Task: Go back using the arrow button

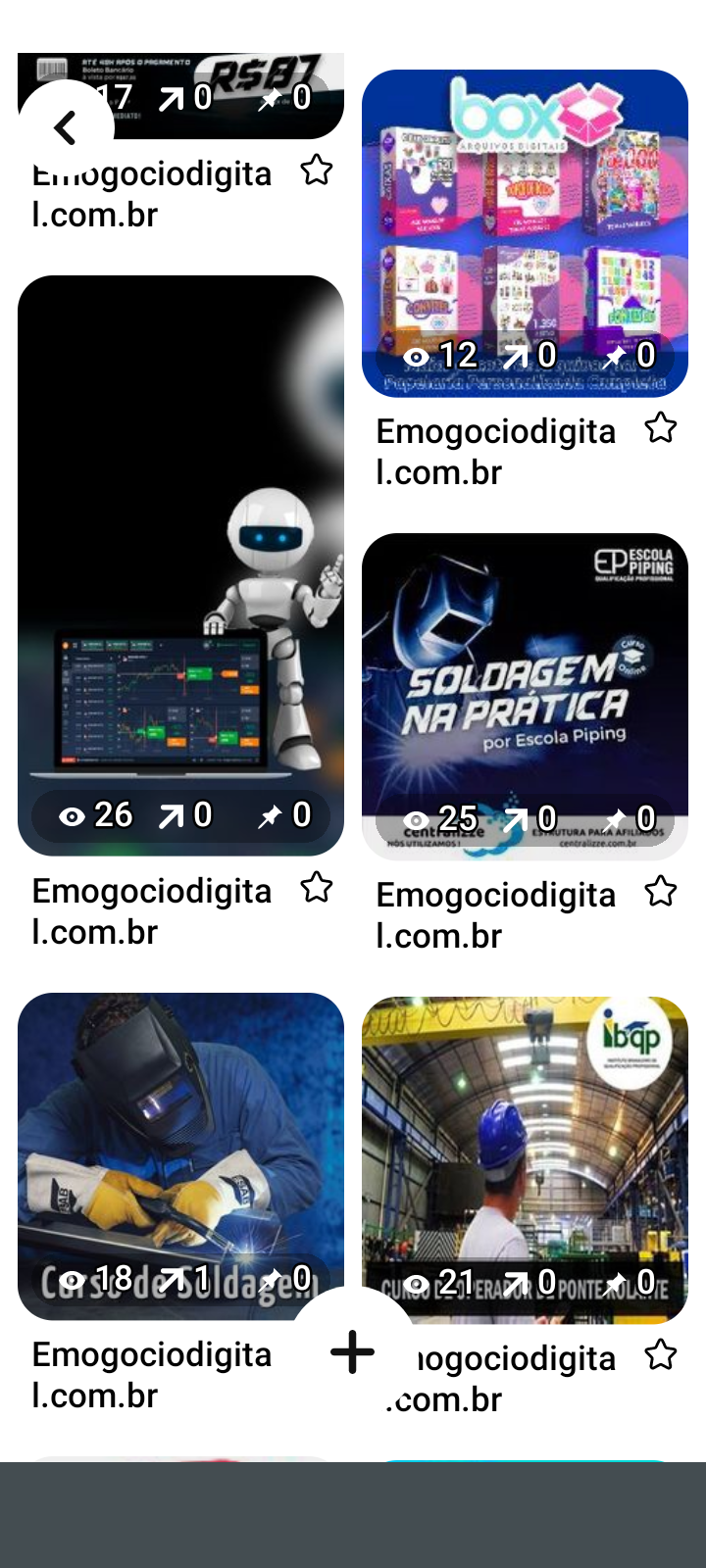Action: 66,127
